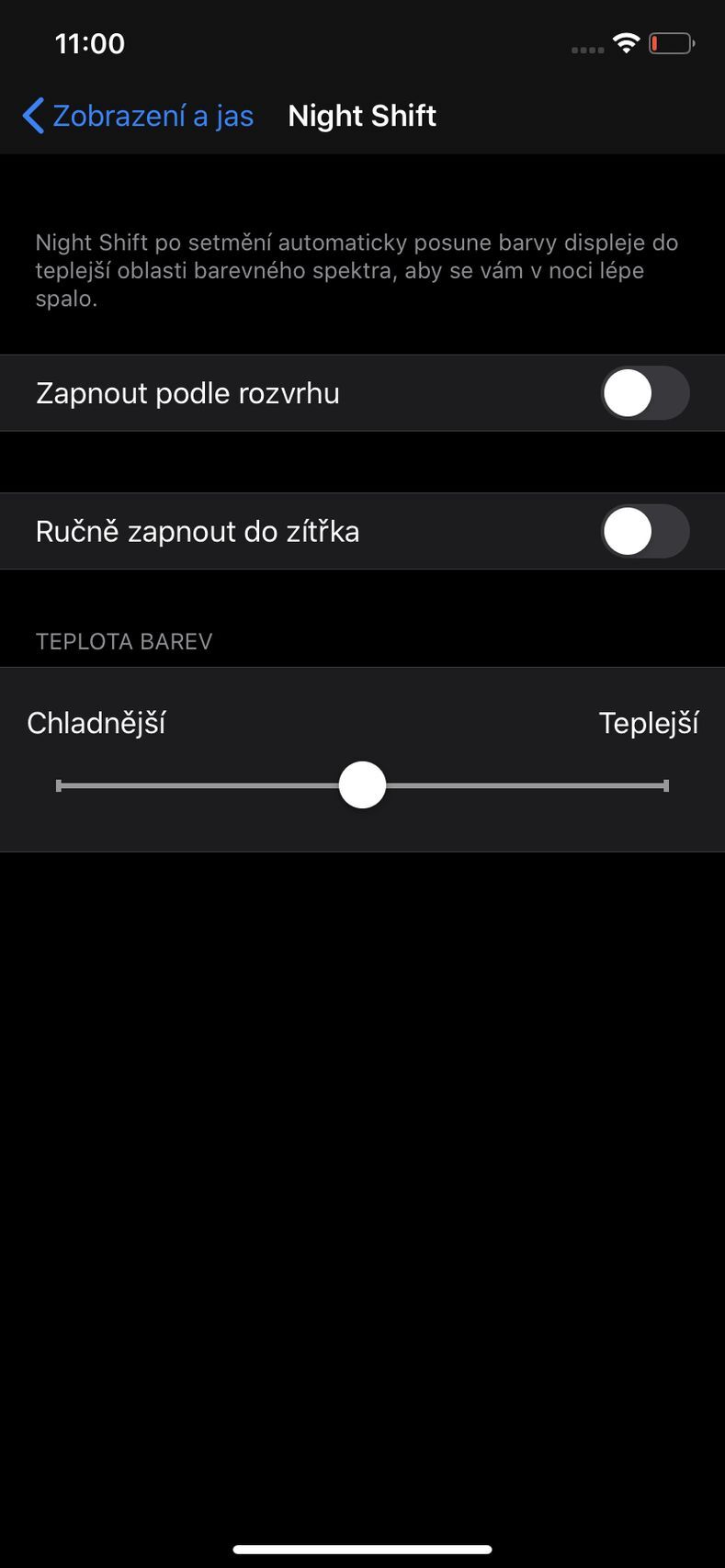Tap the clock showing 11:00
This screenshot has width=725, height=1568.
[x=89, y=43]
